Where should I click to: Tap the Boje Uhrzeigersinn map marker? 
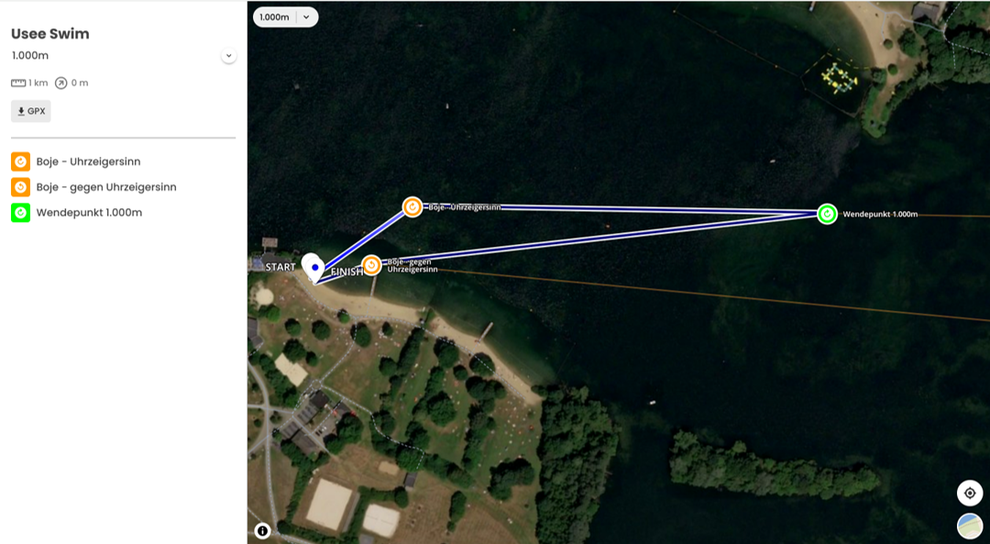point(412,207)
